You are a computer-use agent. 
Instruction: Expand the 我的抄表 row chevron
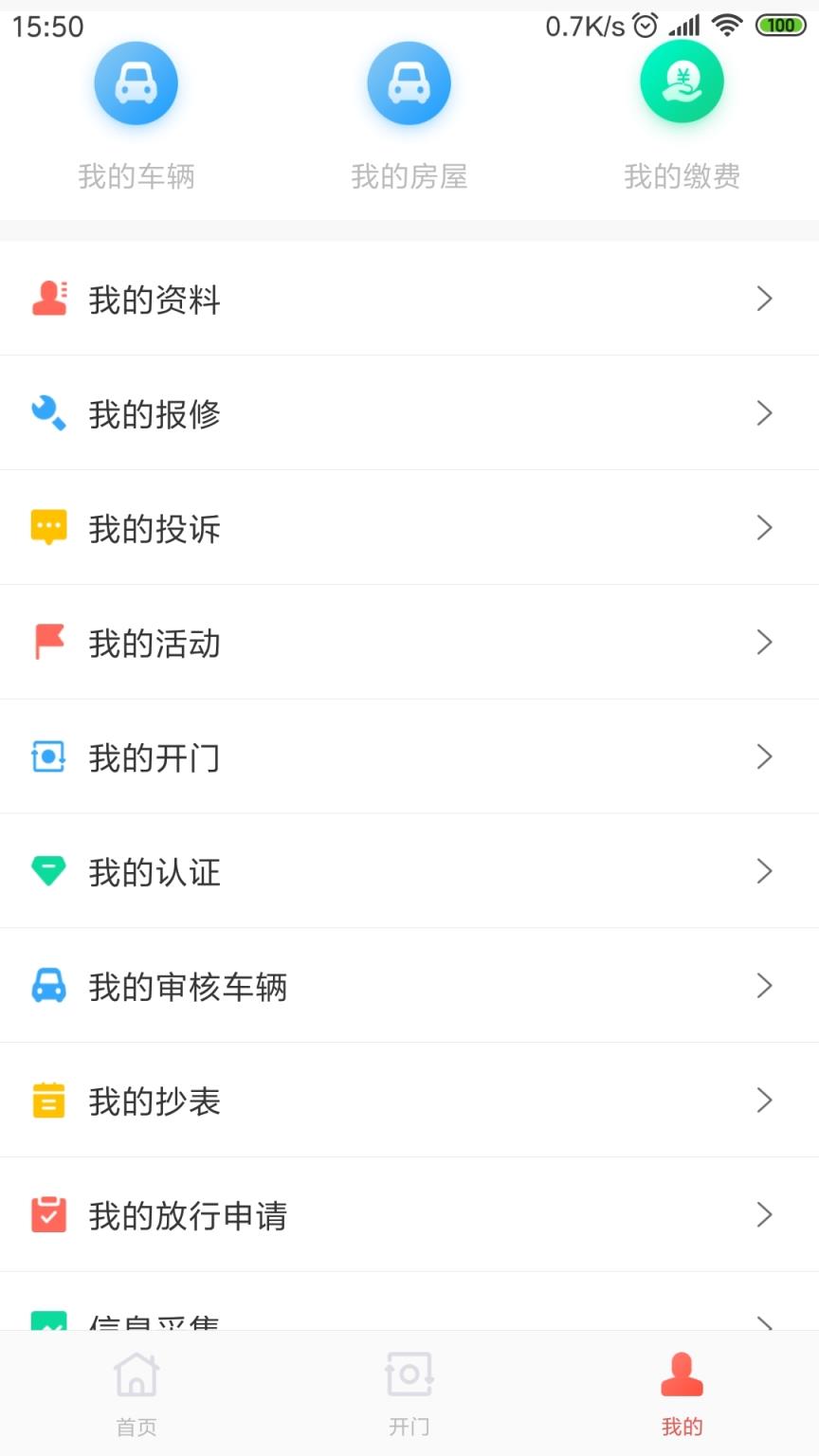point(765,1101)
